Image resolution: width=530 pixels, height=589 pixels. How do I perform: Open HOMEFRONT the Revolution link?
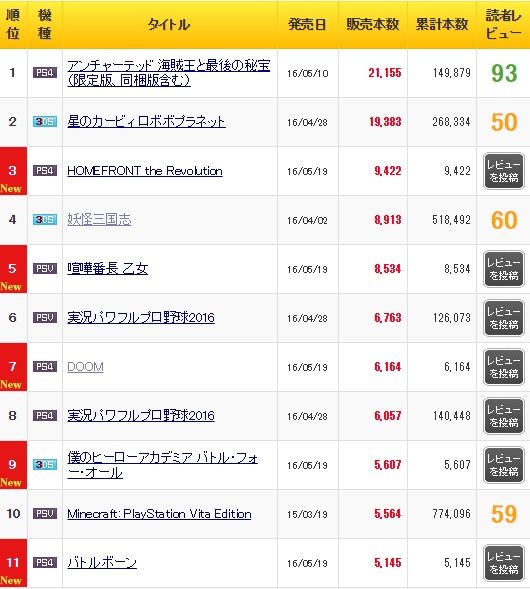click(145, 171)
